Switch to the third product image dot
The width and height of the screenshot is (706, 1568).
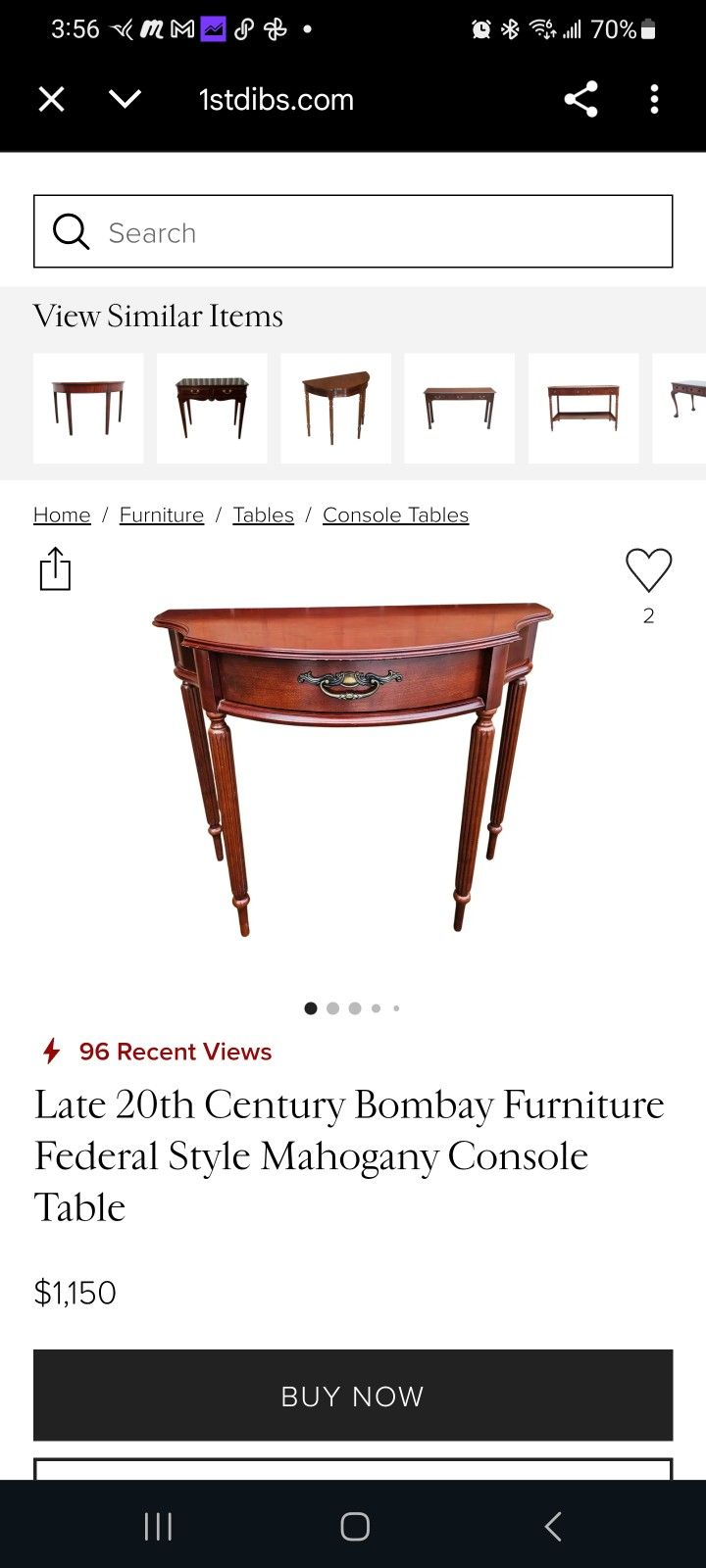pyautogui.click(x=354, y=1007)
